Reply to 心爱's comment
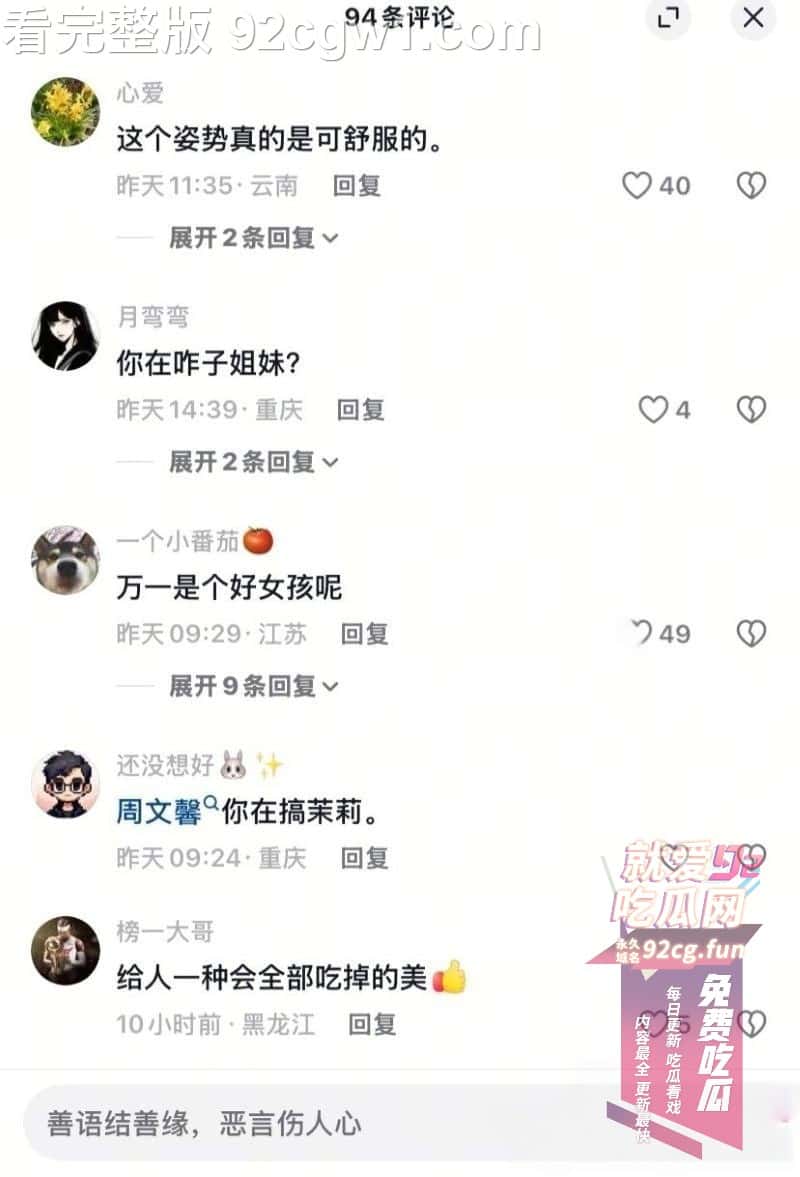Viewport: 800px width, 1177px height. (356, 185)
